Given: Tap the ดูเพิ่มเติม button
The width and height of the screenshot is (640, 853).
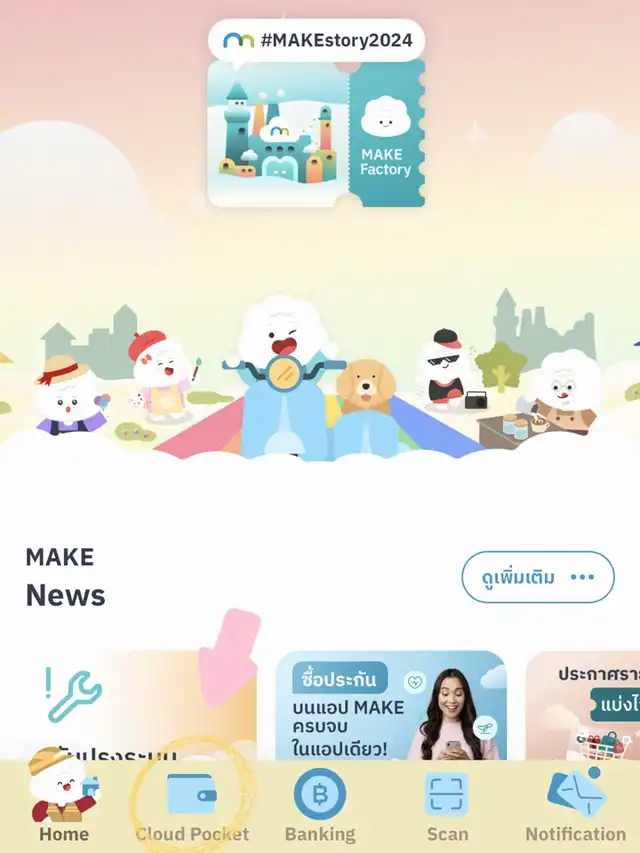Looking at the screenshot, I should [538, 577].
